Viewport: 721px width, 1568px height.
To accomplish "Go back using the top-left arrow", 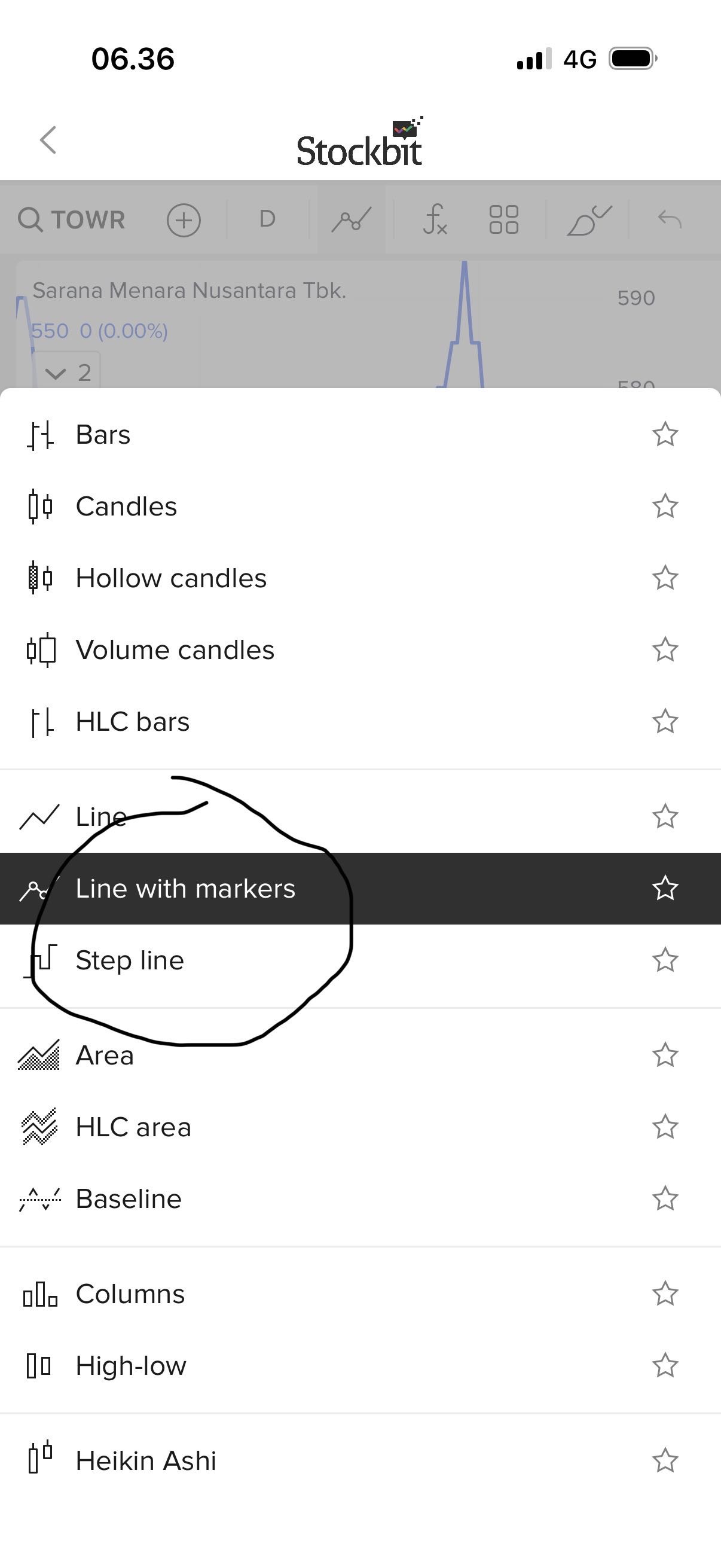I will pos(48,140).
